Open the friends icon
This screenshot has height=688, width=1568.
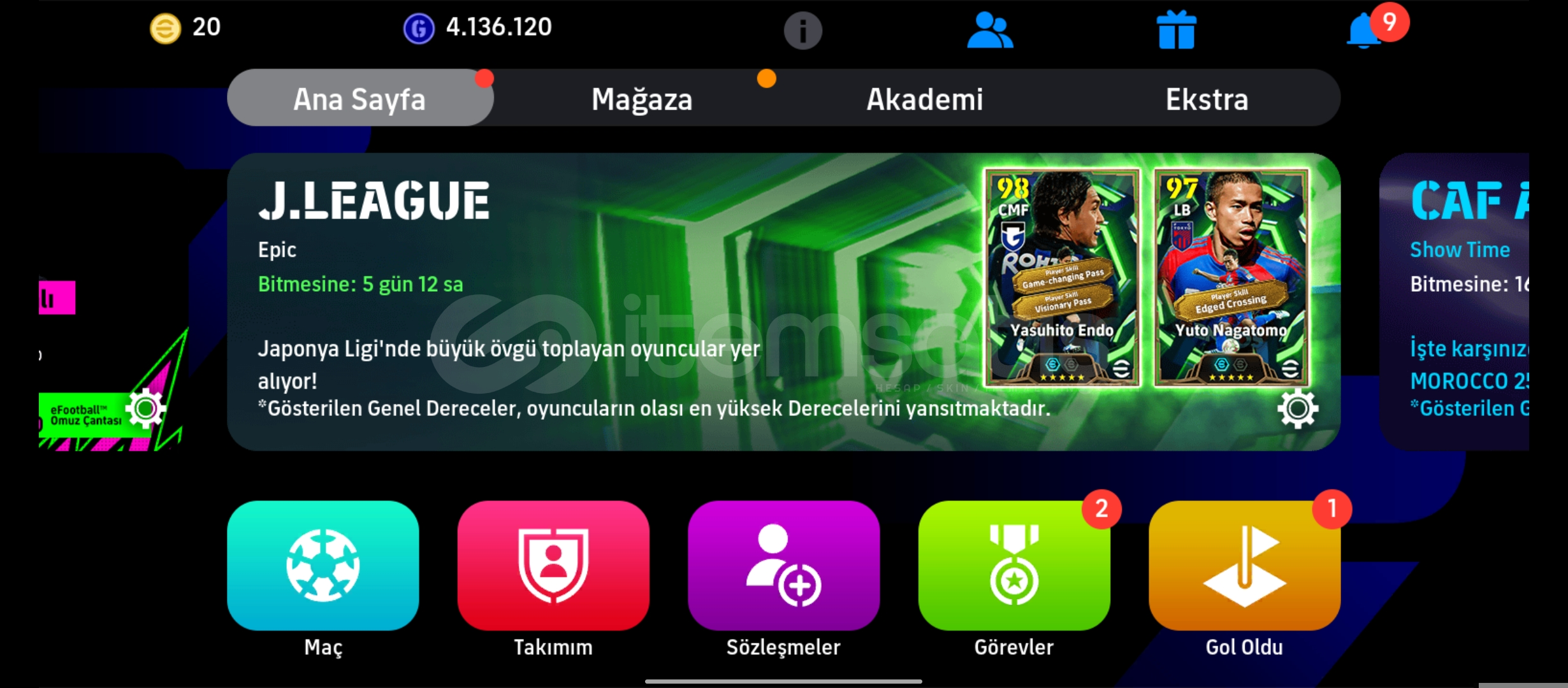tap(989, 31)
